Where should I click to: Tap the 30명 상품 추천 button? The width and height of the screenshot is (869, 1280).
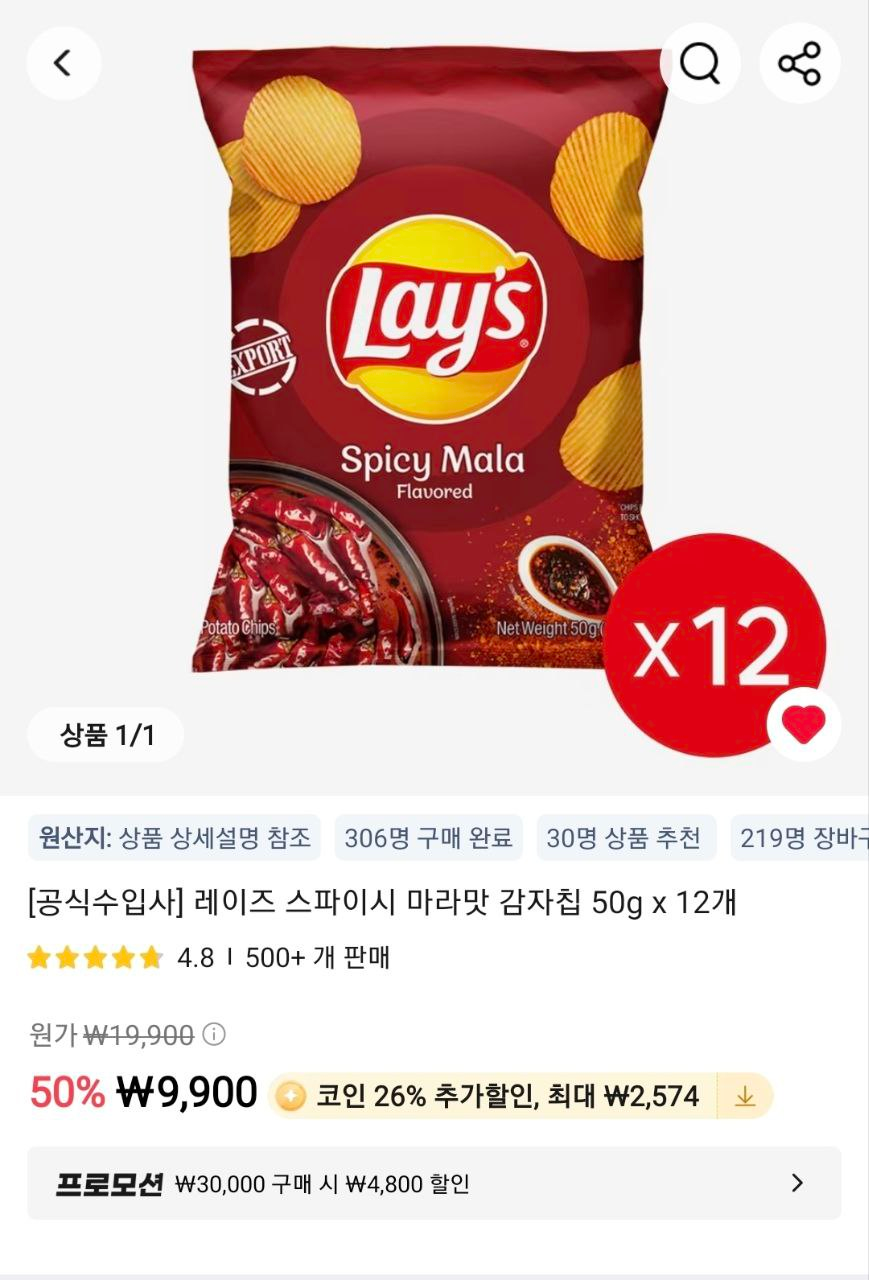625,838
